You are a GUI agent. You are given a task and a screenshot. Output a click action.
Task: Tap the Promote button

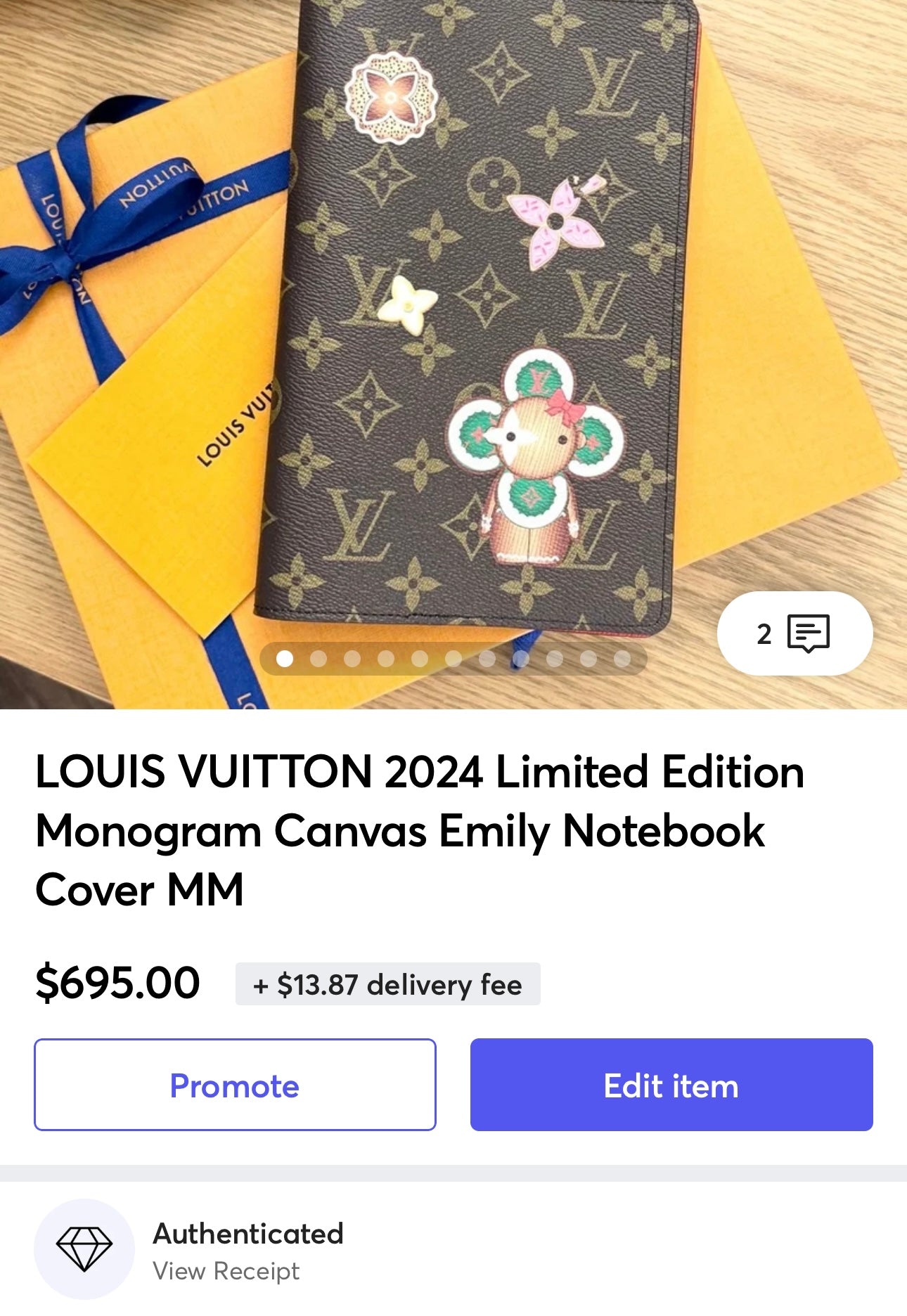coord(235,1085)
